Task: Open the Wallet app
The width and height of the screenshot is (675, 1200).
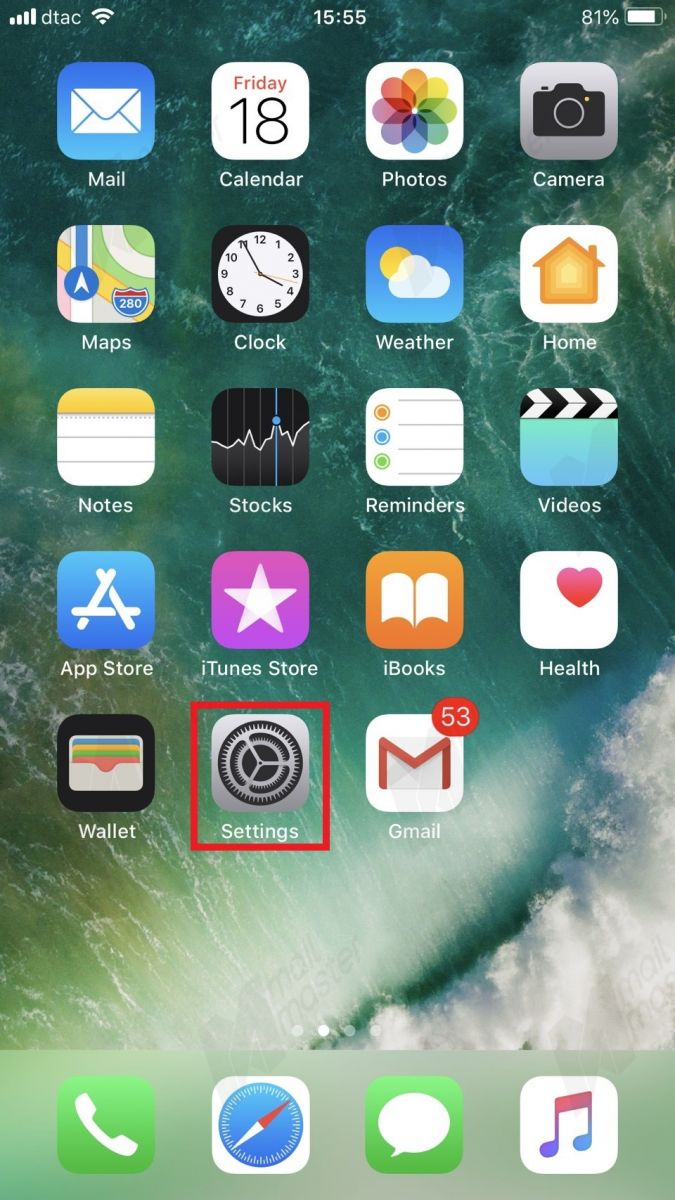Action: tap(106, 763)
